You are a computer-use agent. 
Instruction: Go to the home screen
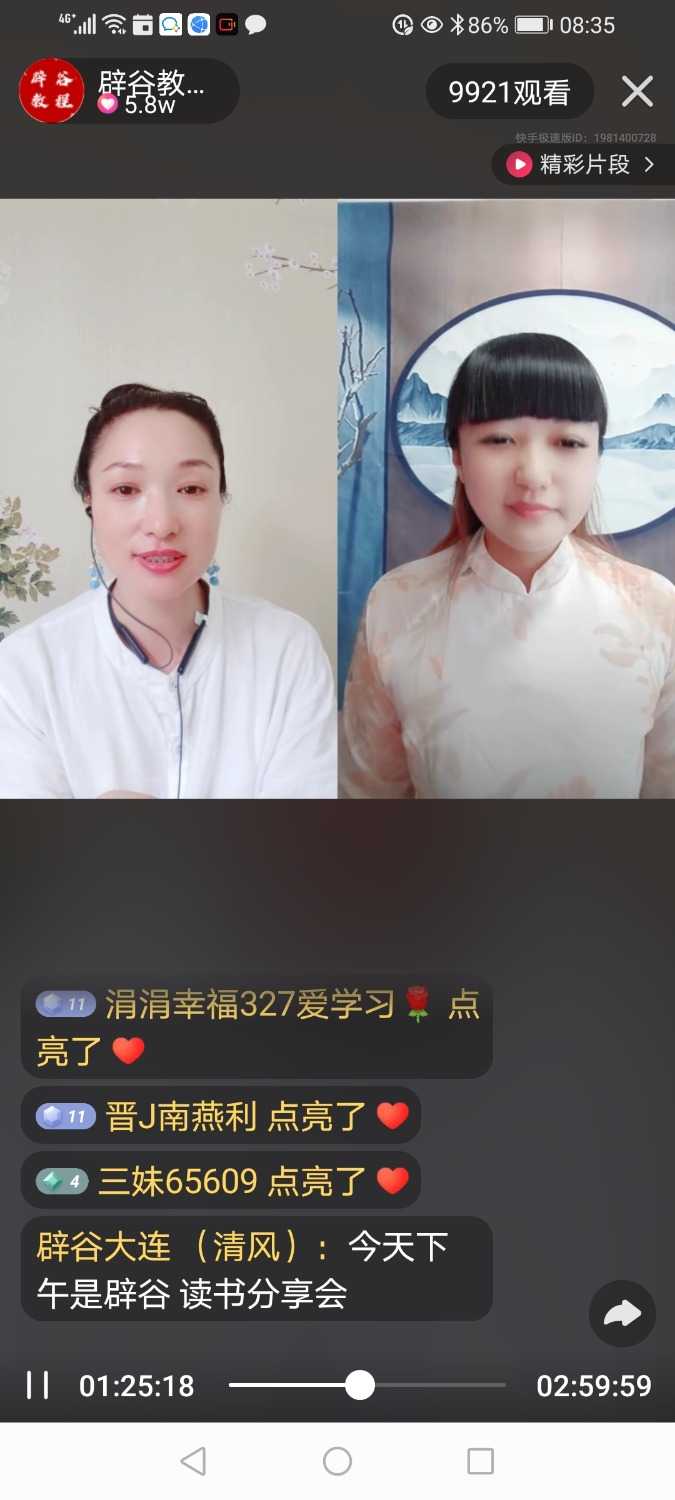(x=337, y=1461)
